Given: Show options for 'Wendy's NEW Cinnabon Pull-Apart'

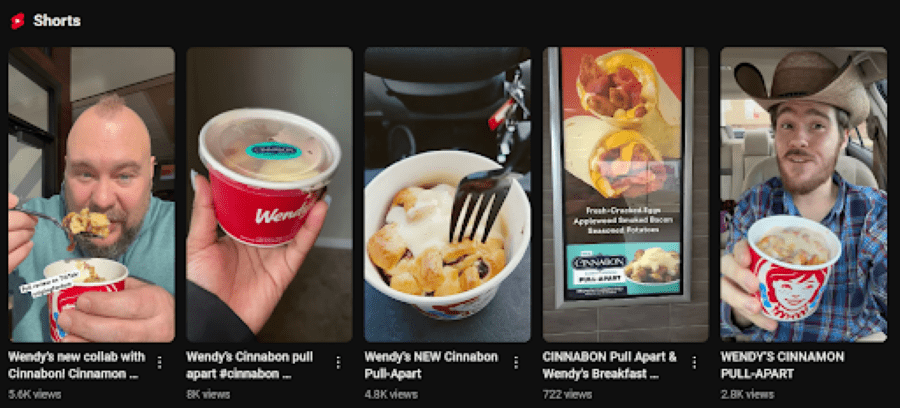Looking at the screenshot, I should [x=516, y=362].
